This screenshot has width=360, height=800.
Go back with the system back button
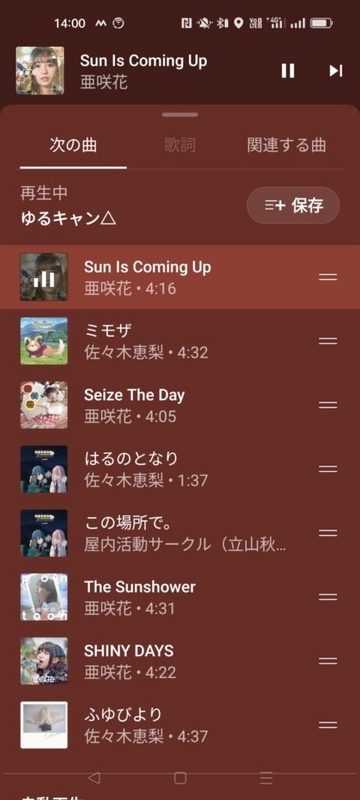(94, 778)
